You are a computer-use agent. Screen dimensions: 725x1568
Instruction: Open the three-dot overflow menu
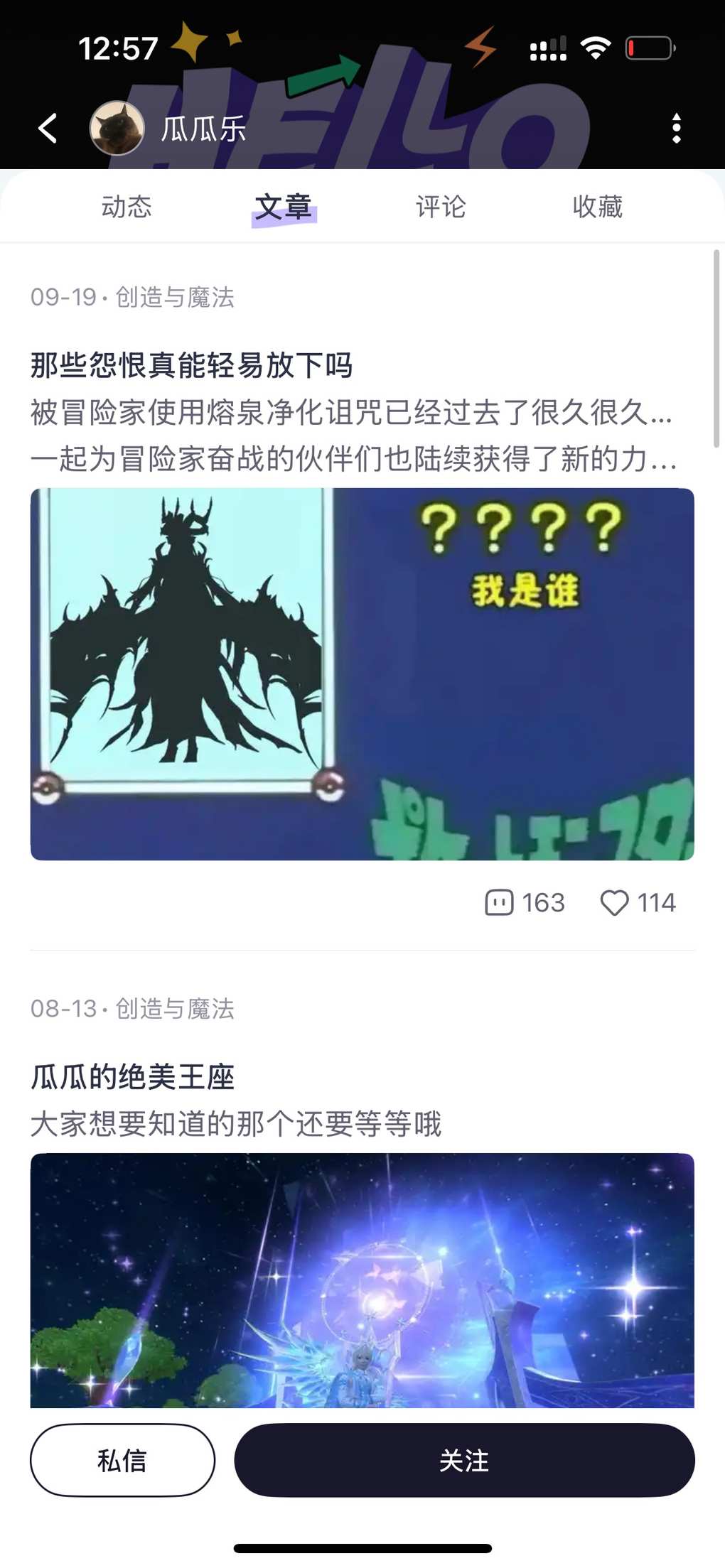coord(676,129)
